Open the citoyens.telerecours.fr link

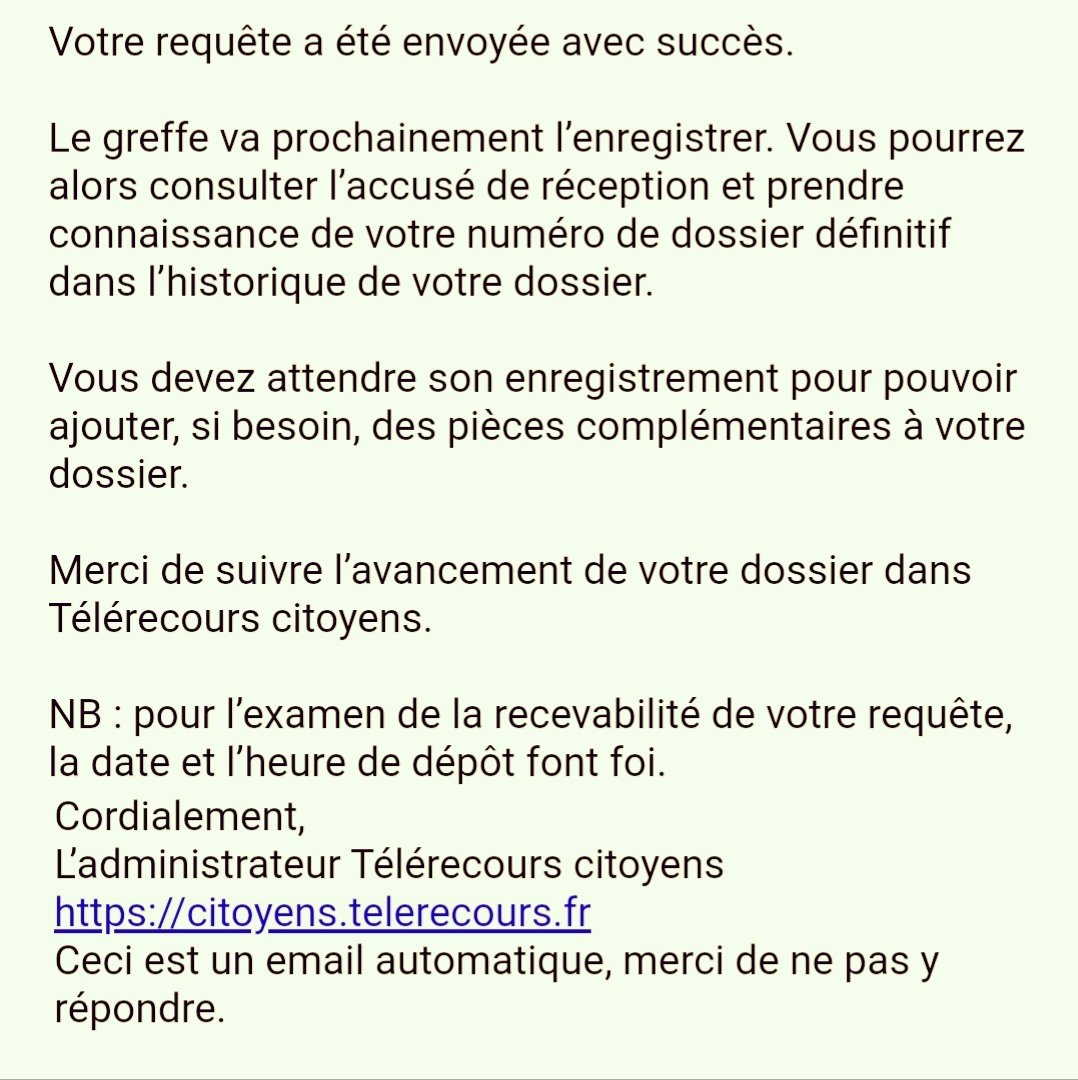tap(322, 913)
